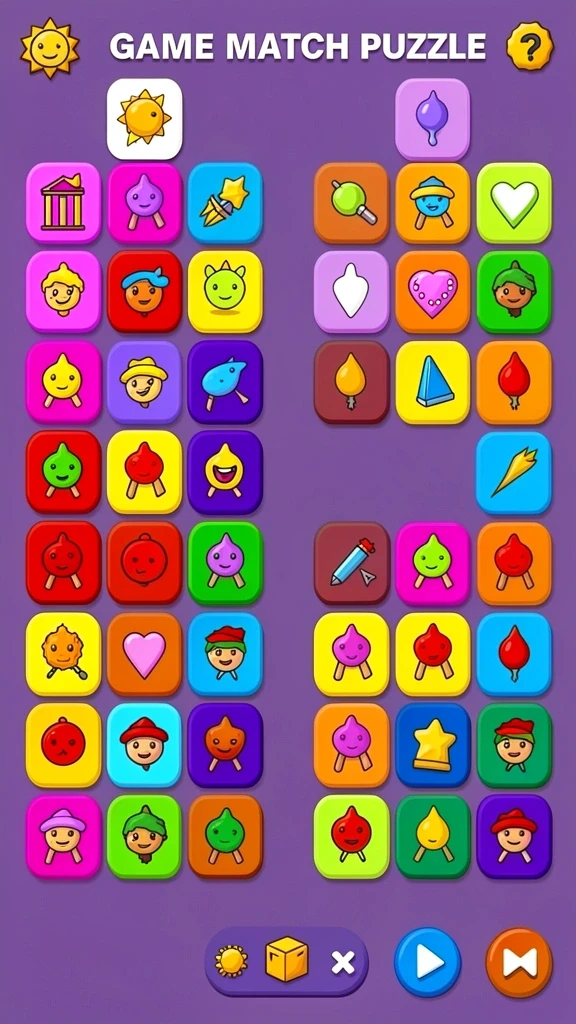The image size is (576, 1024).
Task: Hit the blue play button
Action: pos(428,962)
